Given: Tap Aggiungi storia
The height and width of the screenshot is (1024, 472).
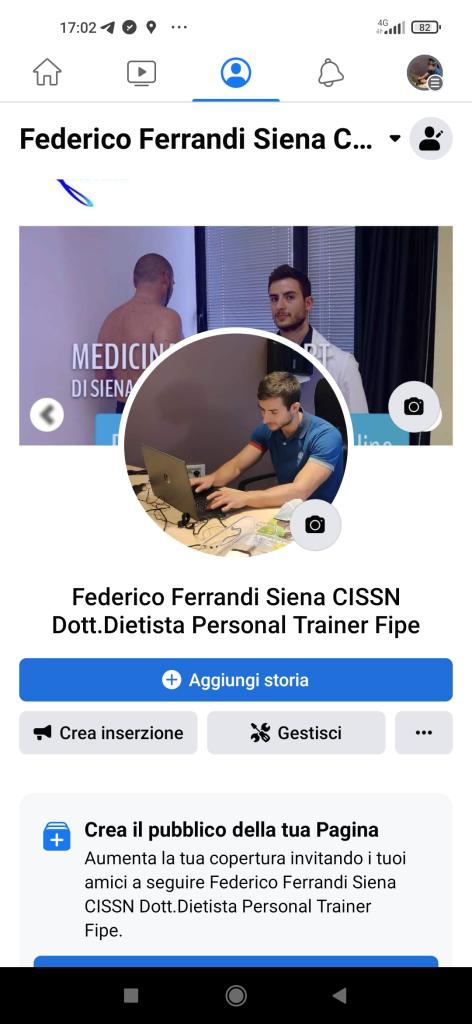Looking at the screenshot, I should tap(236, 680).
